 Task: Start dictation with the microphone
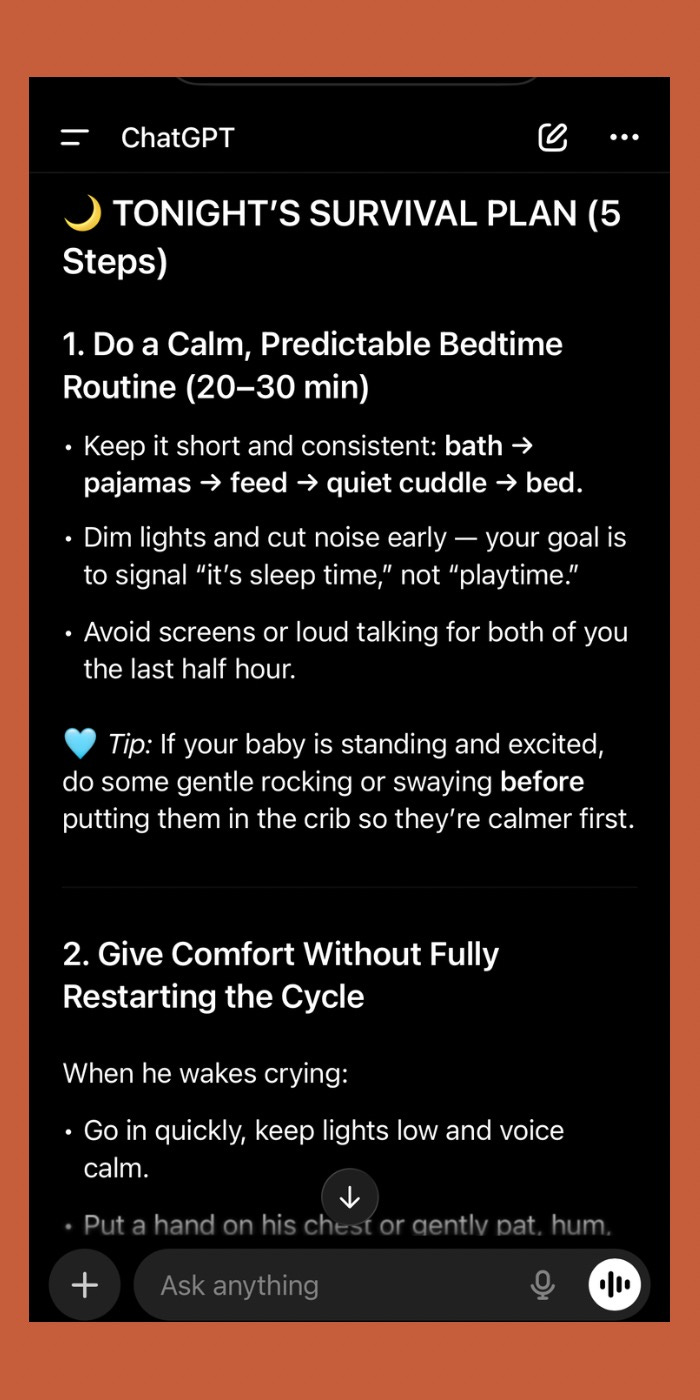click(543, 1285)
